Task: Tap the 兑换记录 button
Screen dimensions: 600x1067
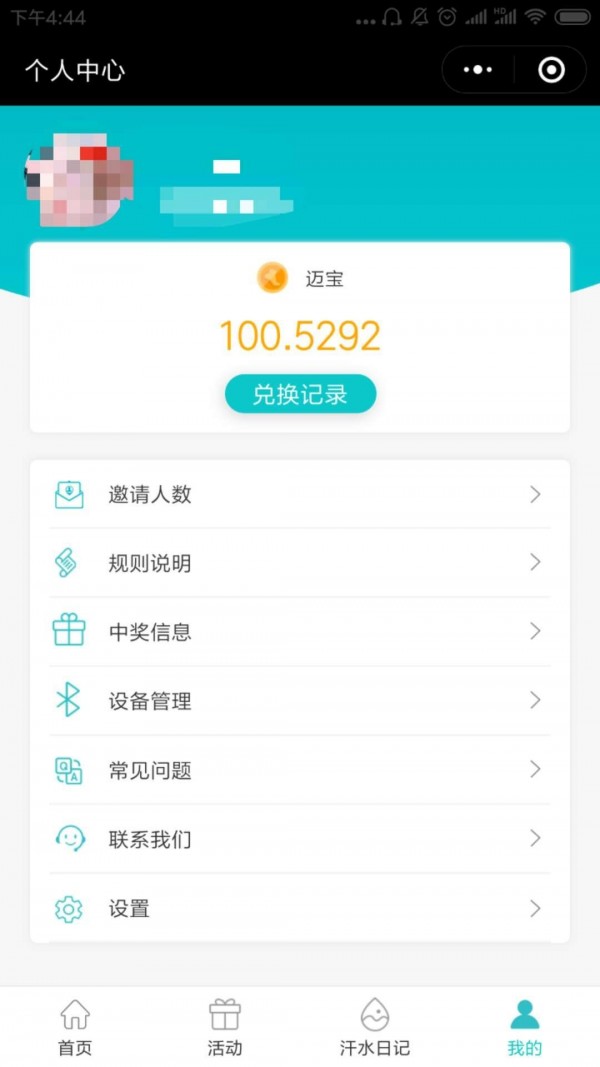Action: [x=300, y=394]
